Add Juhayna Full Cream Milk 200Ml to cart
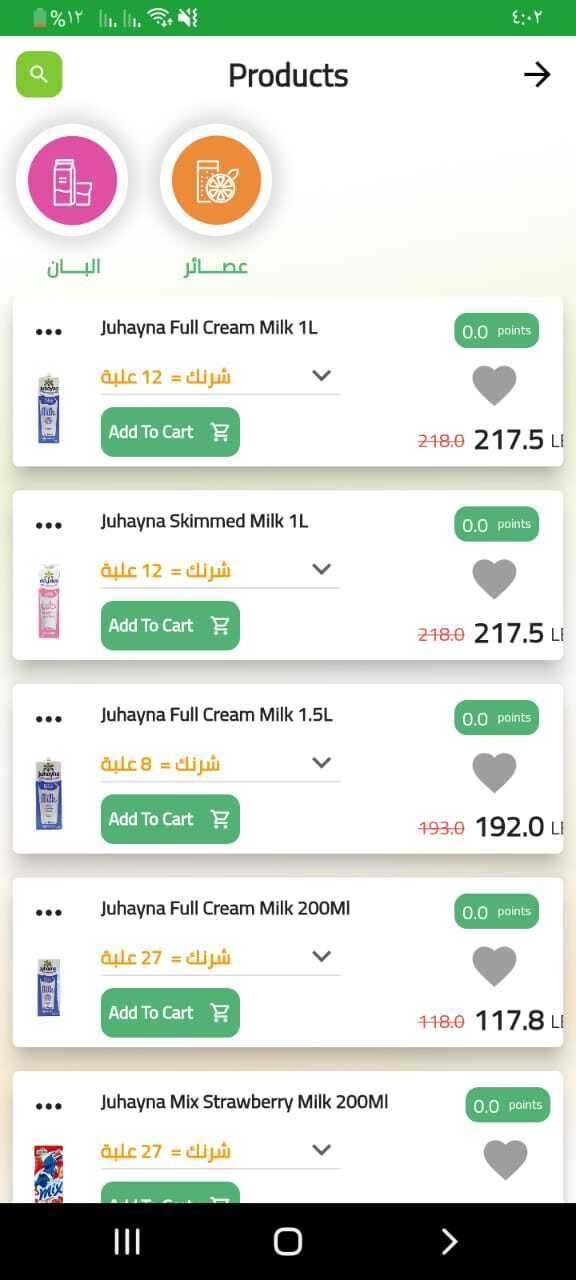This screenshot has width=576, height=1280. point(170,1012)
